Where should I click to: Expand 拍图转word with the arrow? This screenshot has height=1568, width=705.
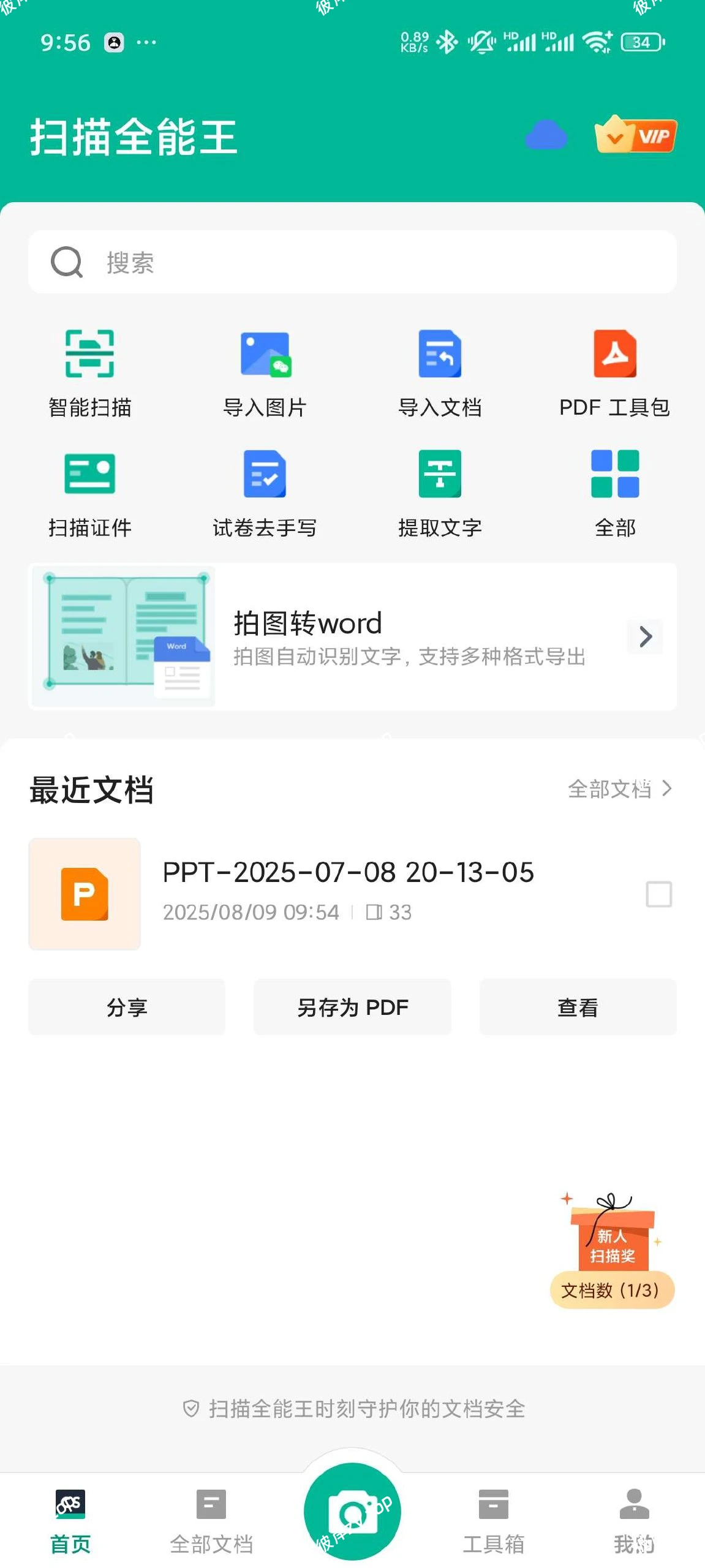(x=645, y=636)
